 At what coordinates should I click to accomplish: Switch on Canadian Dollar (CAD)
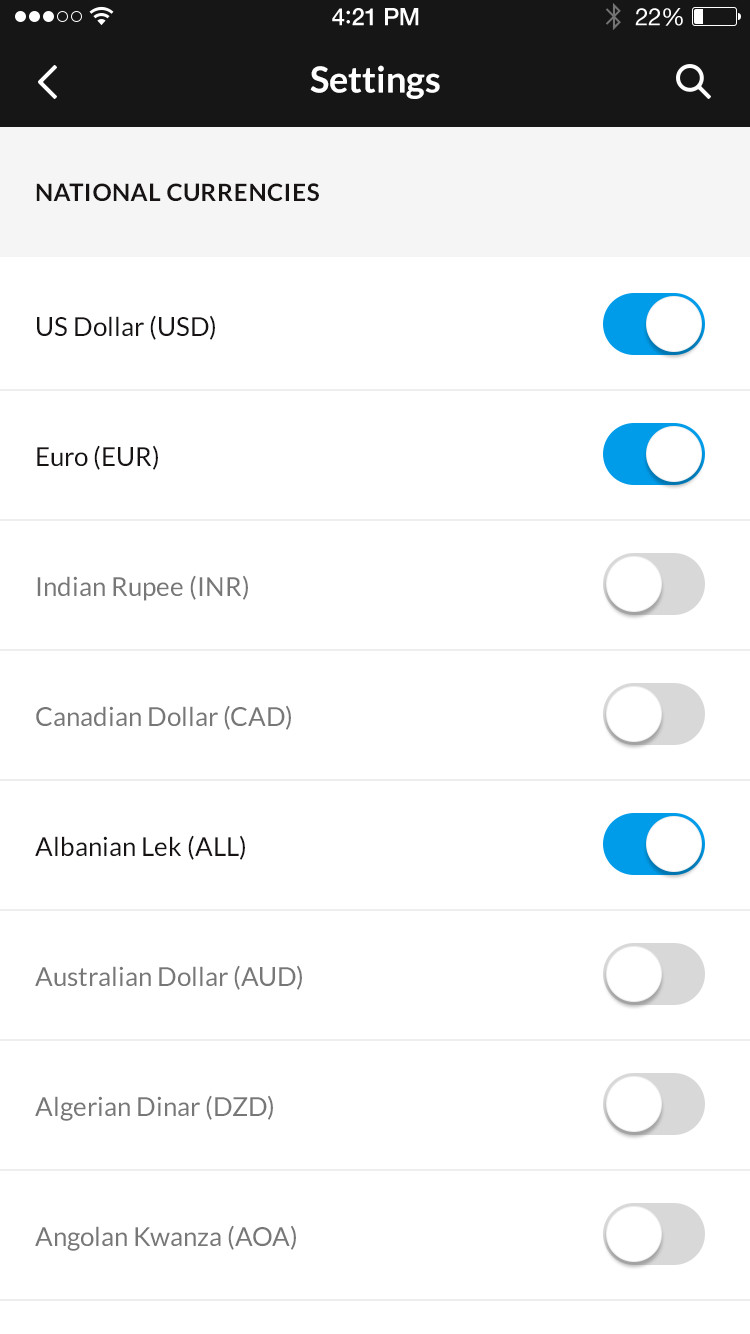pyautogui.click(x=654, y=714)
